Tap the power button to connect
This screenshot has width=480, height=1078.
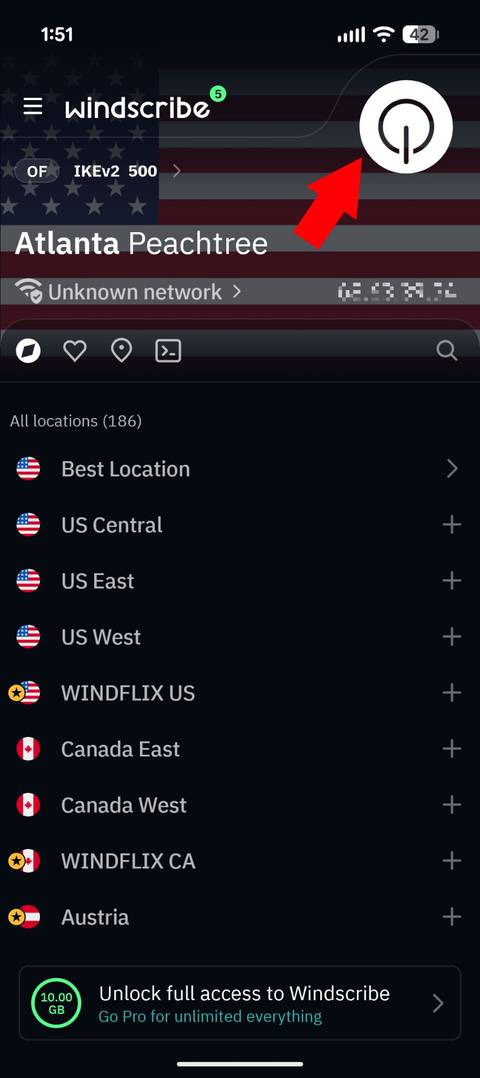point(406,127)
